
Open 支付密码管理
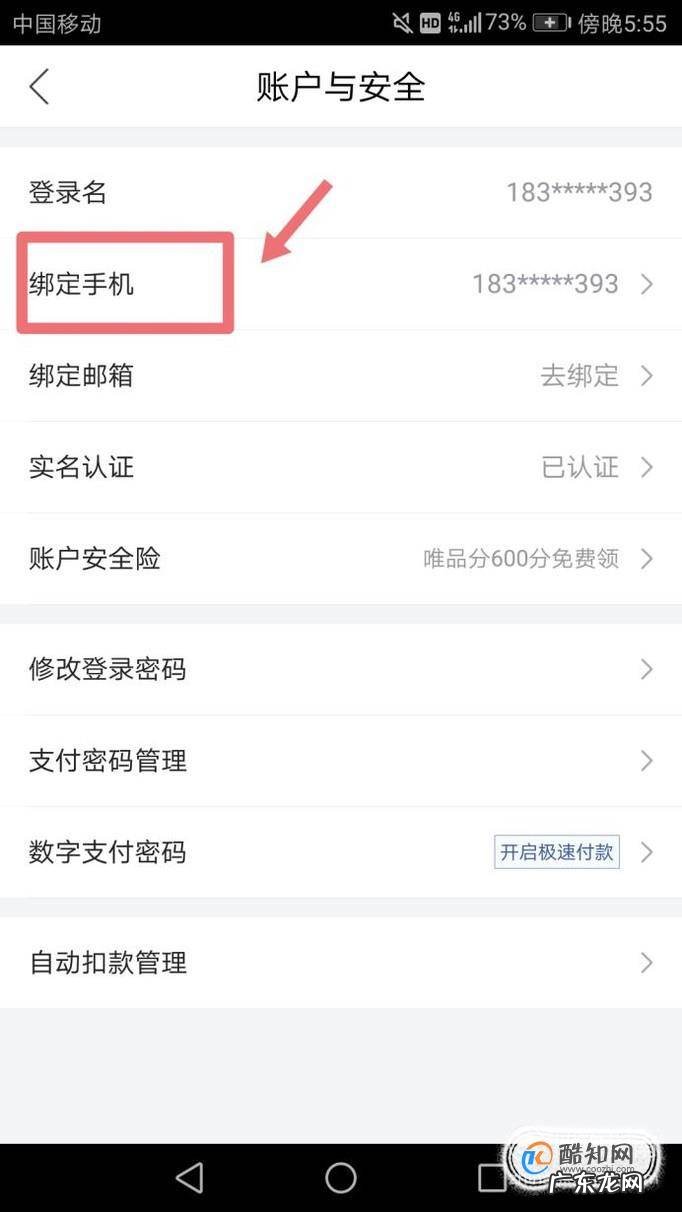pyautogui.click(x=340, y=761)
